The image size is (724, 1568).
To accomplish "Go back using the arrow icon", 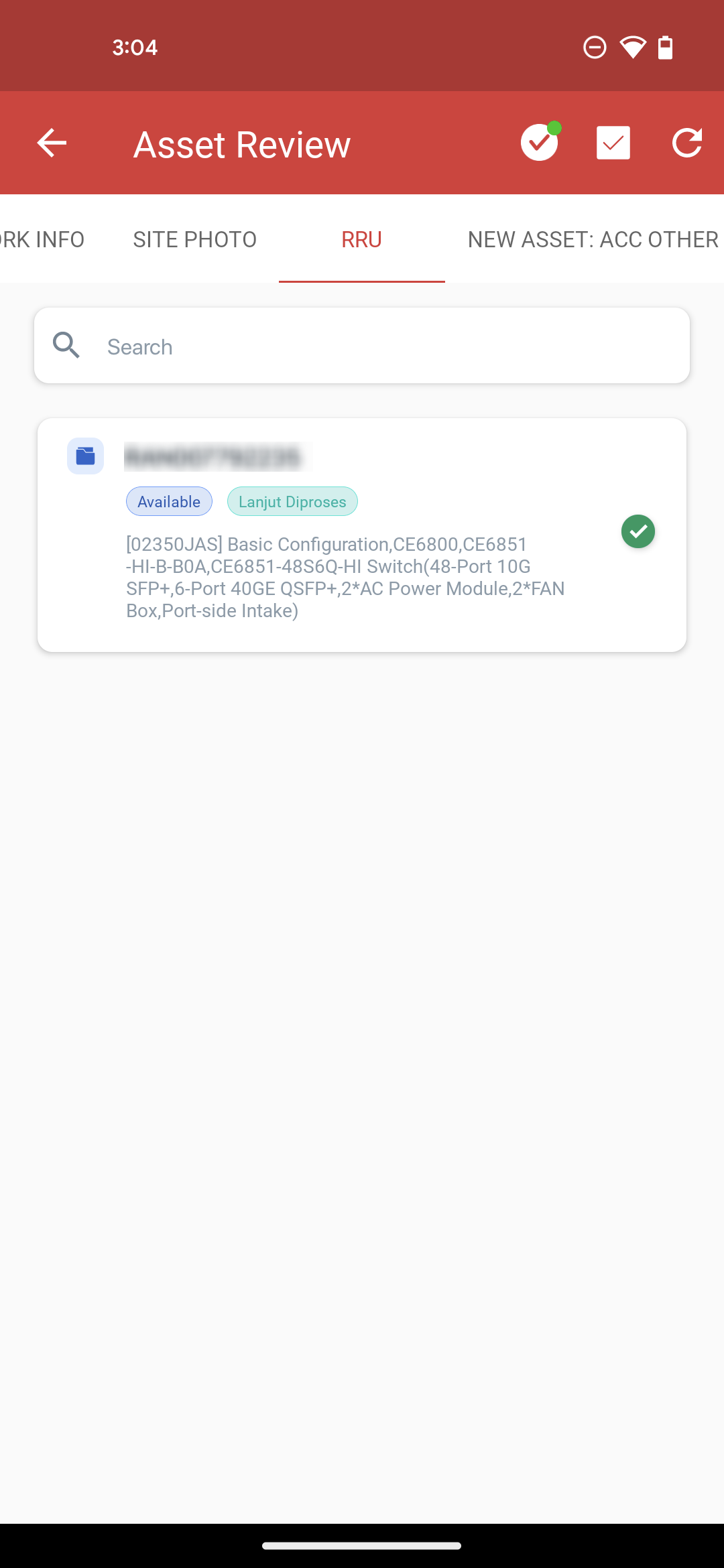I will click(52, 143).
